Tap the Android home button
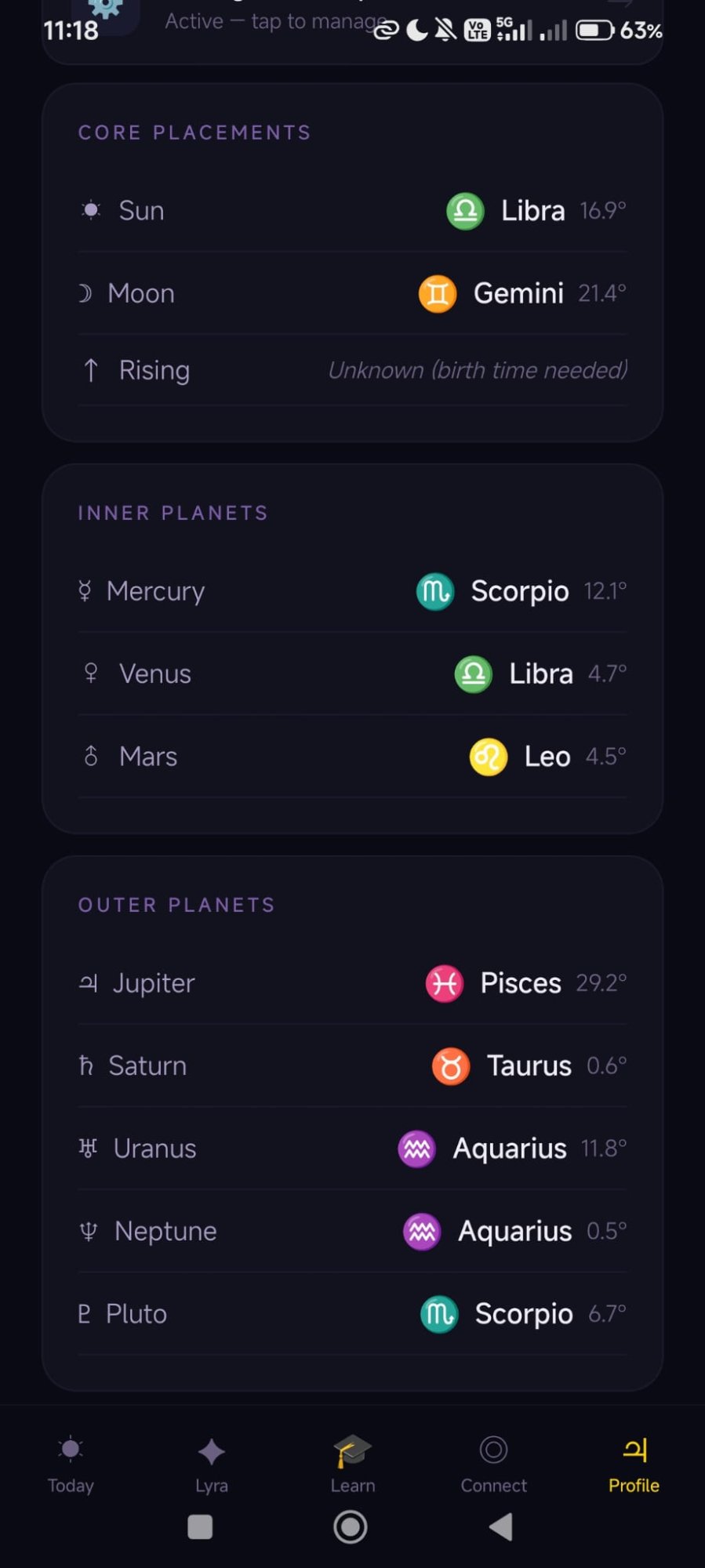The width and height of the screenshot is (705, 1568). [x=351, y=1527]
